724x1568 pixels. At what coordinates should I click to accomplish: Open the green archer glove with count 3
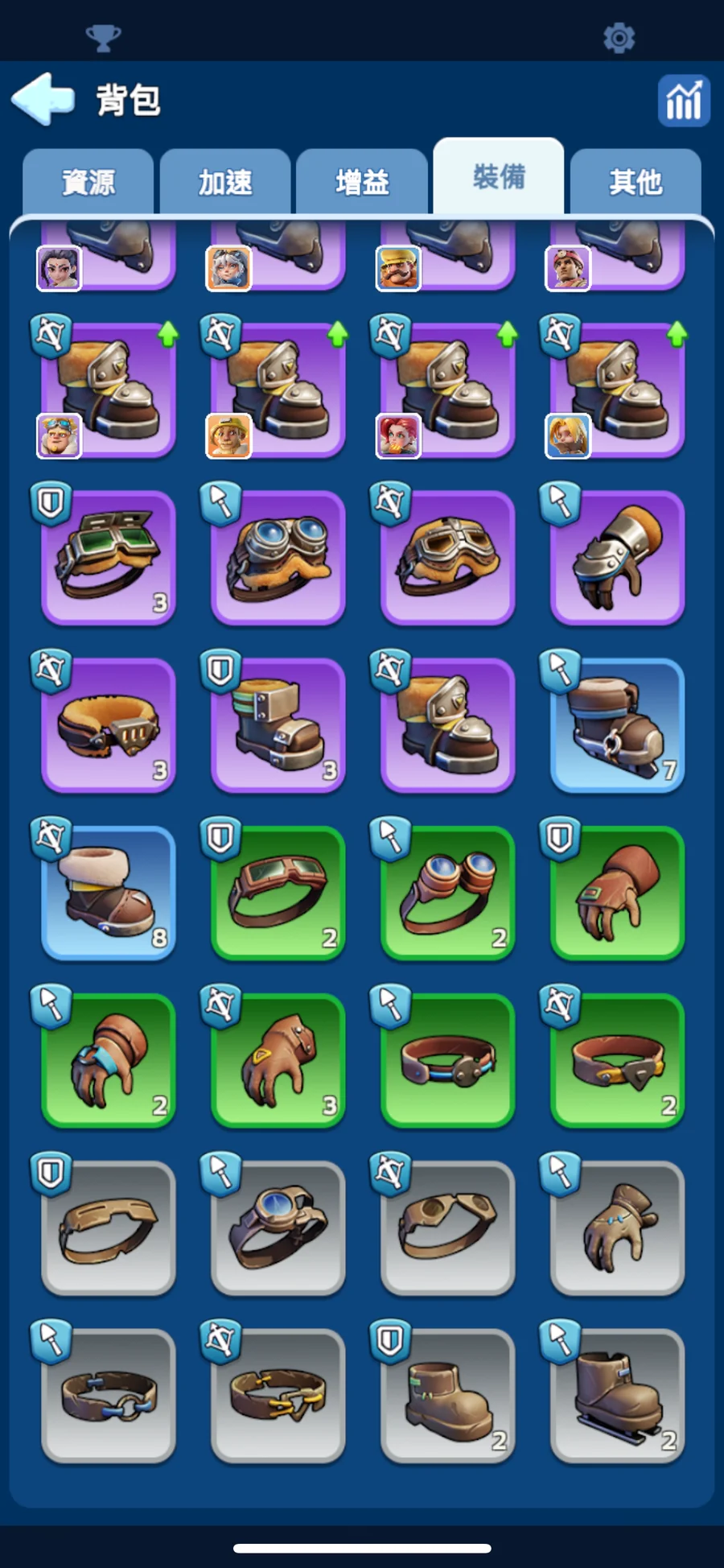click(x=278, y=1059)
